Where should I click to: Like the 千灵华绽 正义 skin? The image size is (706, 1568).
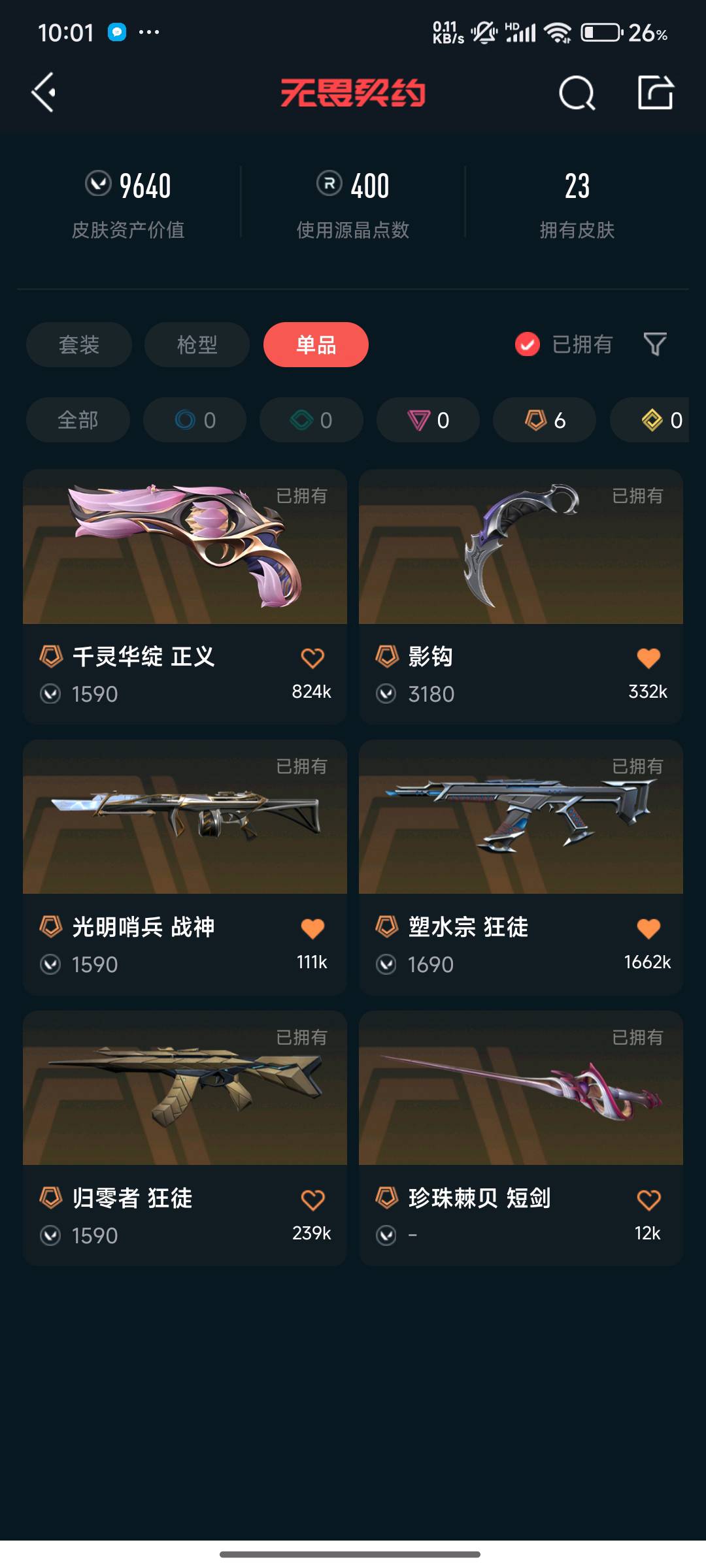pos(312,659)
